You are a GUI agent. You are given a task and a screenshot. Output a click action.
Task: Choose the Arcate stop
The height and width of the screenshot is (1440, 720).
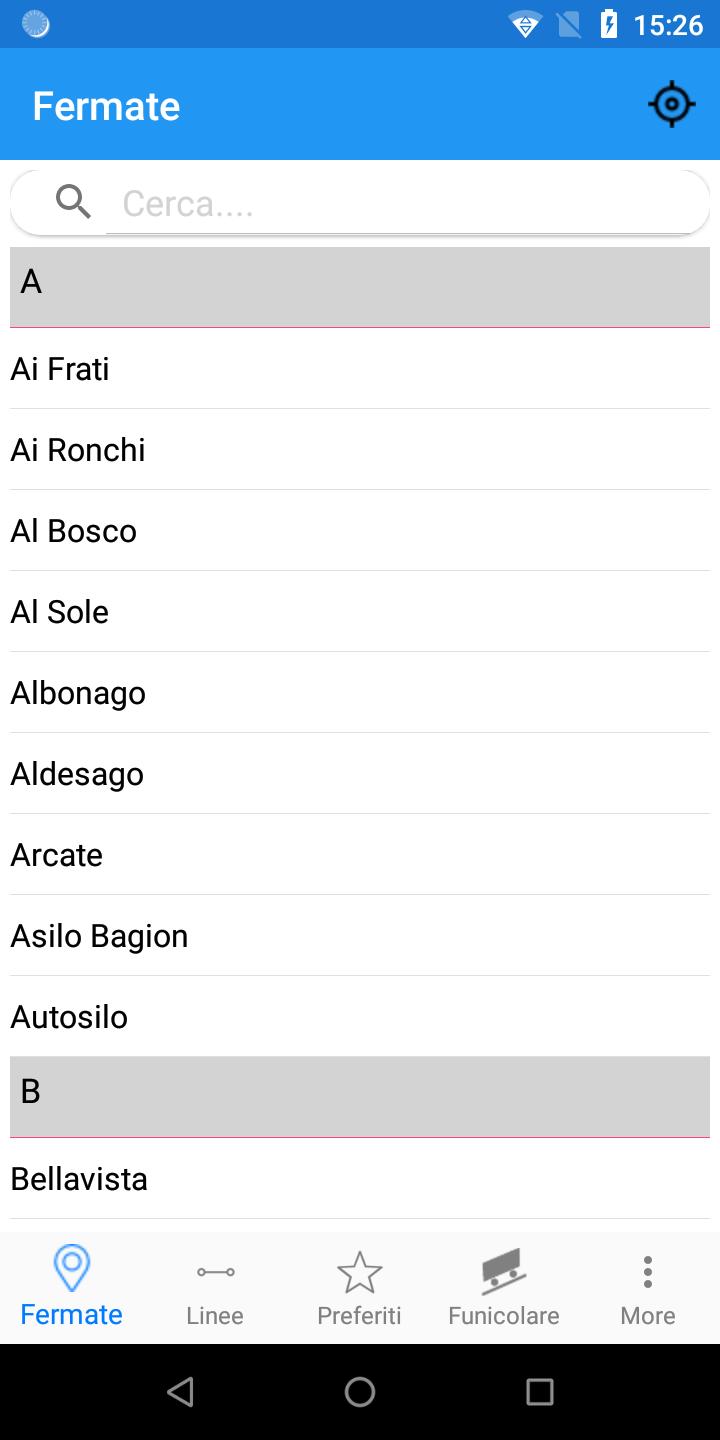click(360, 855)
